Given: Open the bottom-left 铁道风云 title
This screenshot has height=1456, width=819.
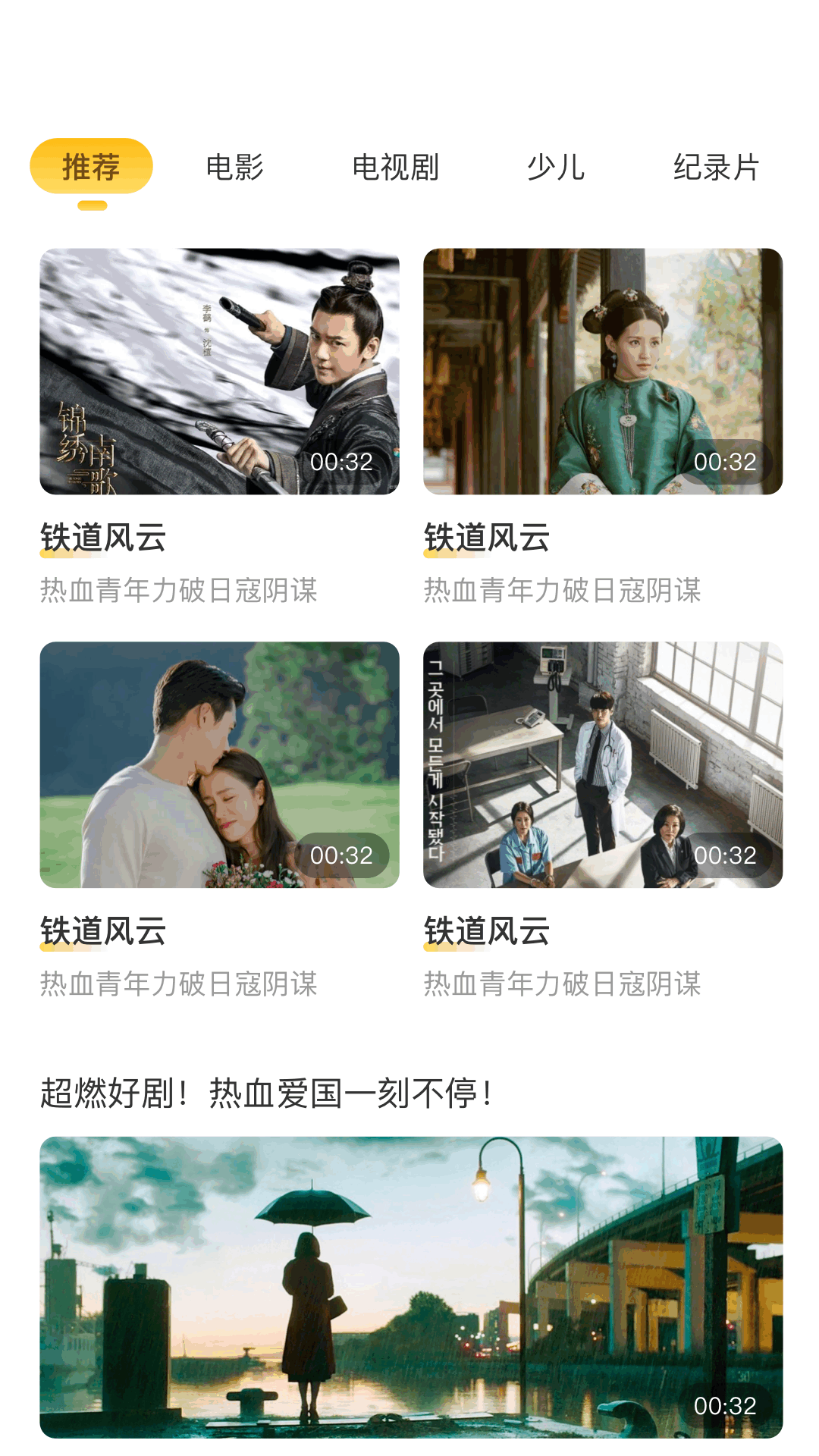Looking at the screenshot, I should tap(105, 930).
